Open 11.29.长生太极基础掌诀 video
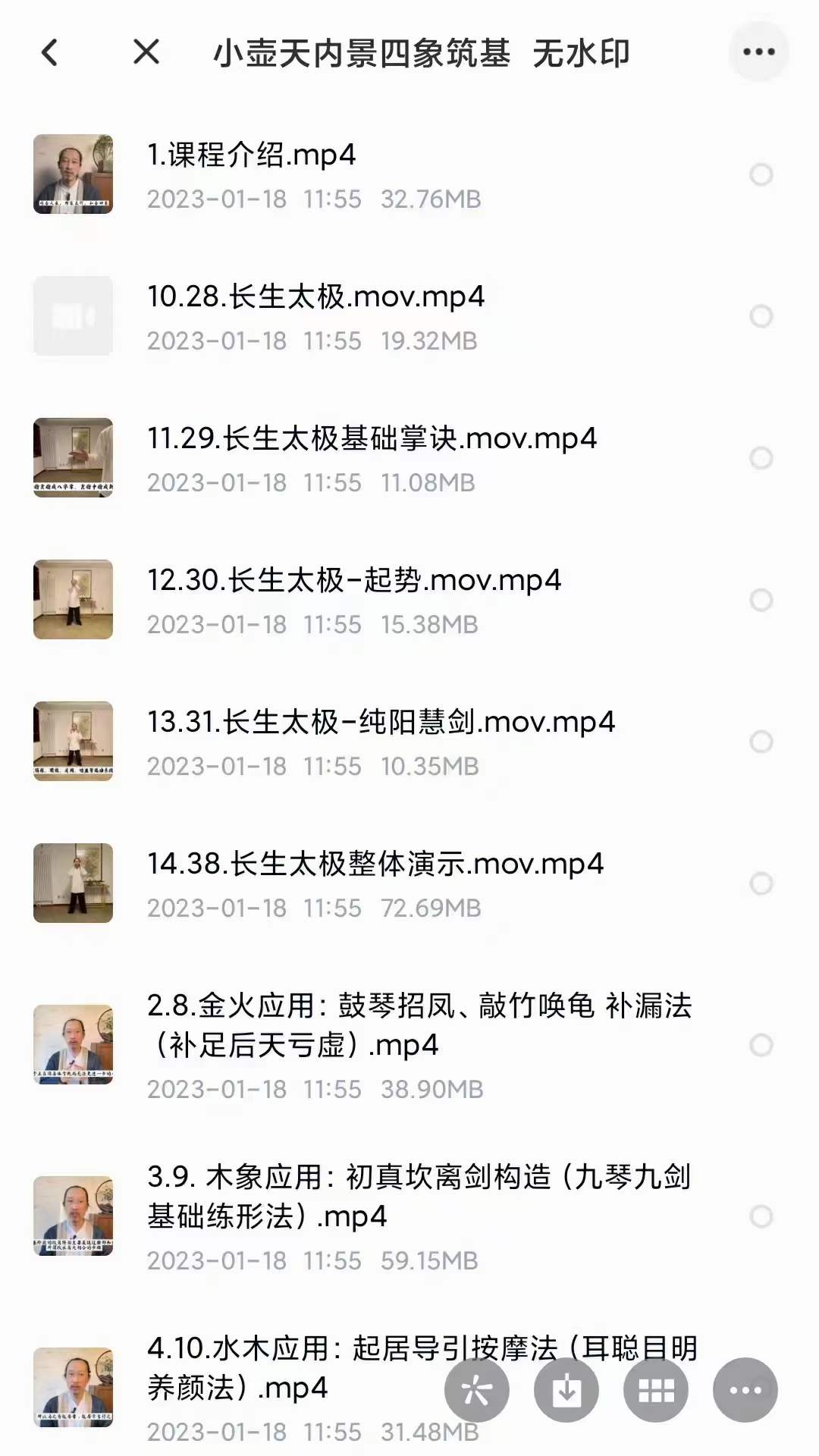 [372, 439]
